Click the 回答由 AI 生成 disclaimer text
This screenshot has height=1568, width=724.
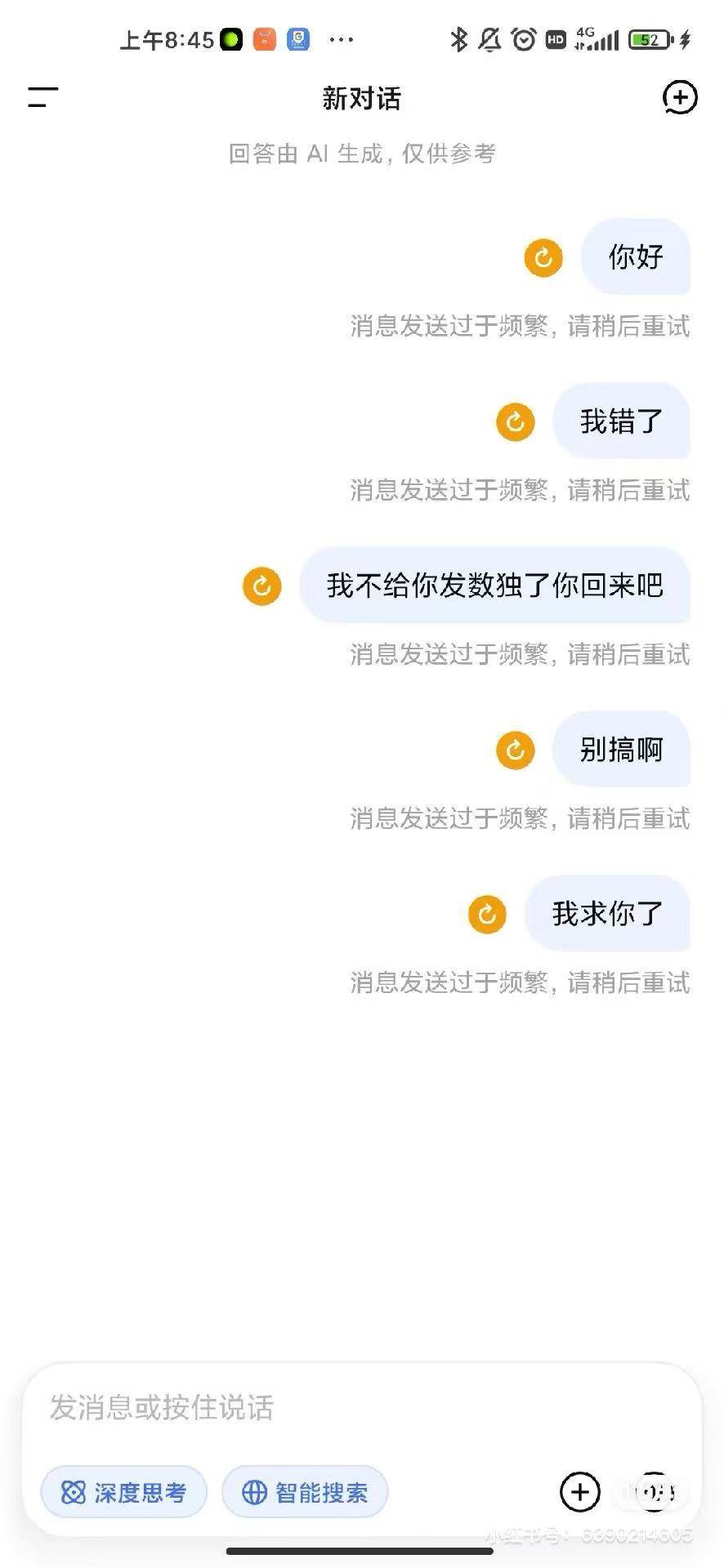pyautogui.click(x=363, y=152)
